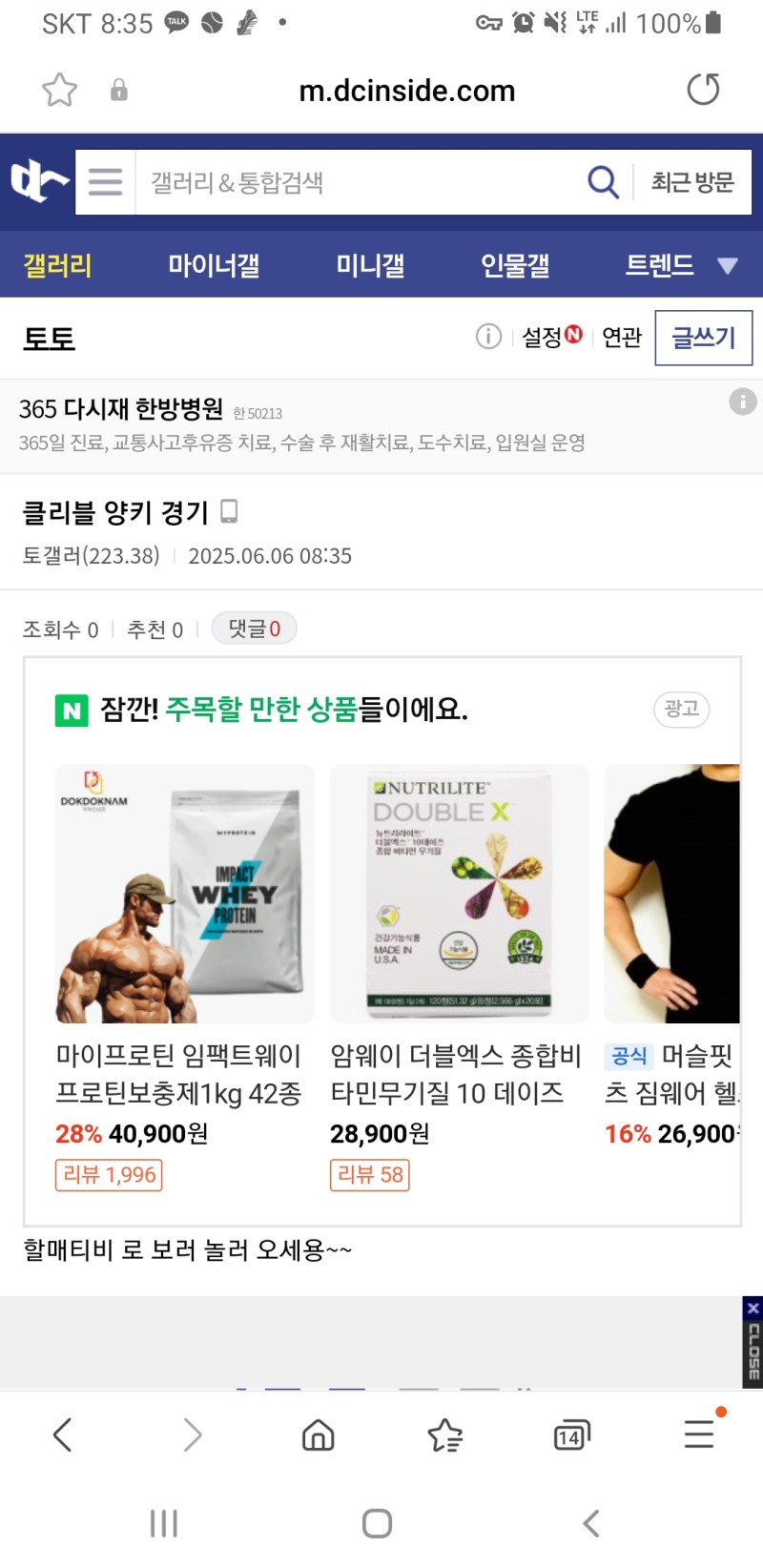Open 연관 galleries
Viewport: 763px width, 1568px height.
(622, 337)
